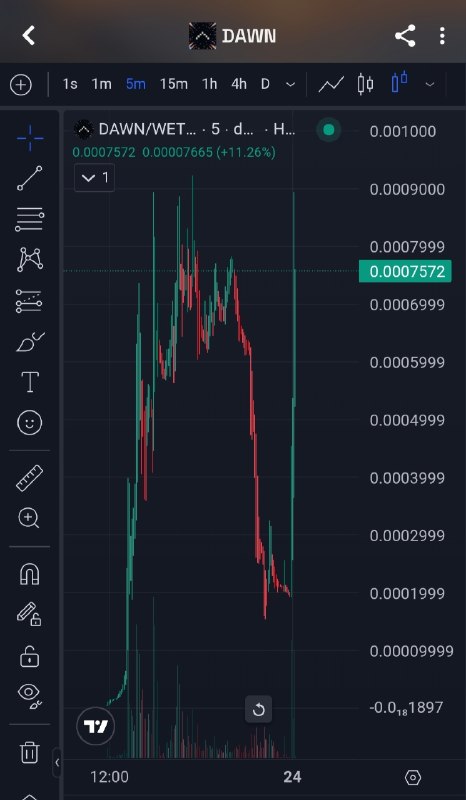466x800 pixels.
Task: Open the emoji sticker tool
Action: 30,422
